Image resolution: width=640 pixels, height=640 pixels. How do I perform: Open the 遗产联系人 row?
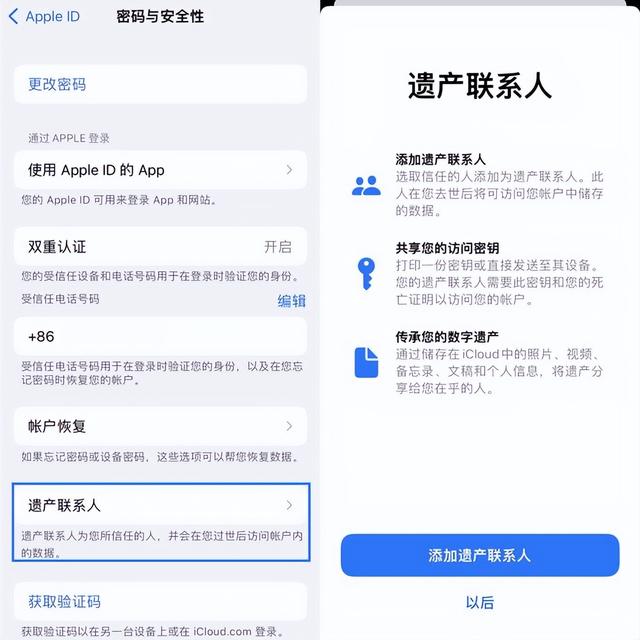(160, 506)
